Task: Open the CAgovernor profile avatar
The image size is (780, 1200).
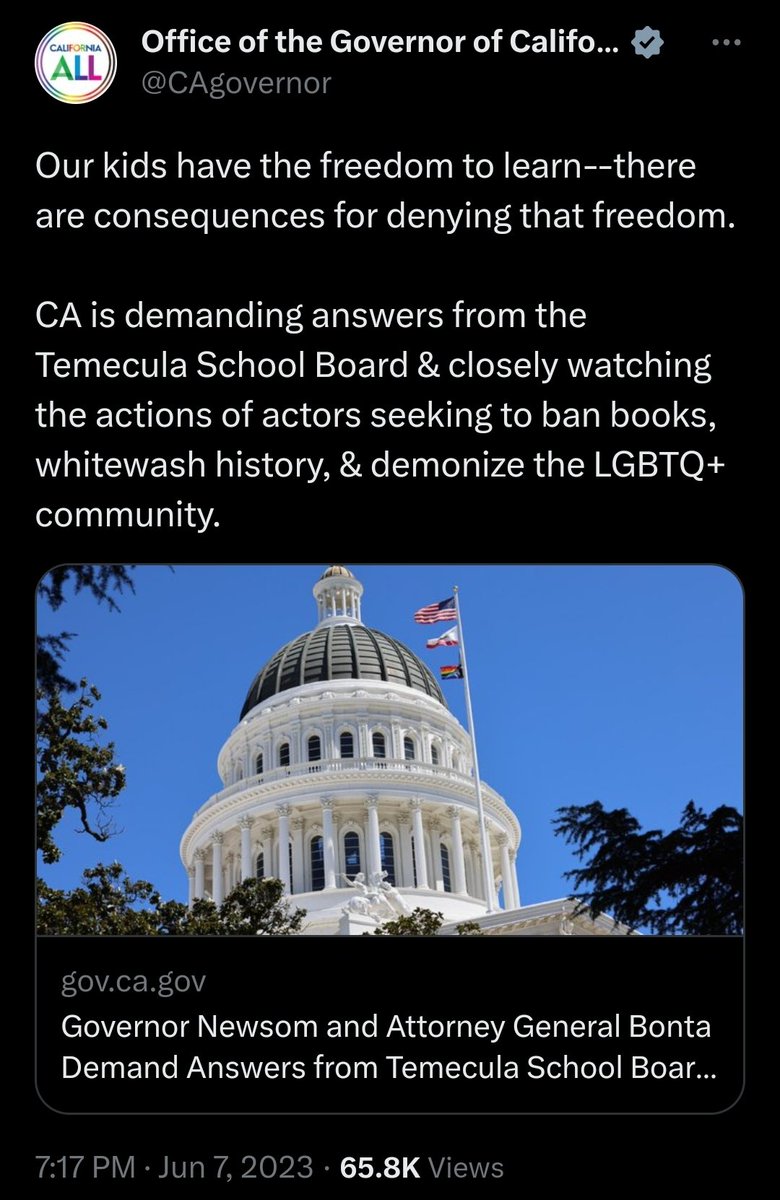Action: (x=76, y=66)
